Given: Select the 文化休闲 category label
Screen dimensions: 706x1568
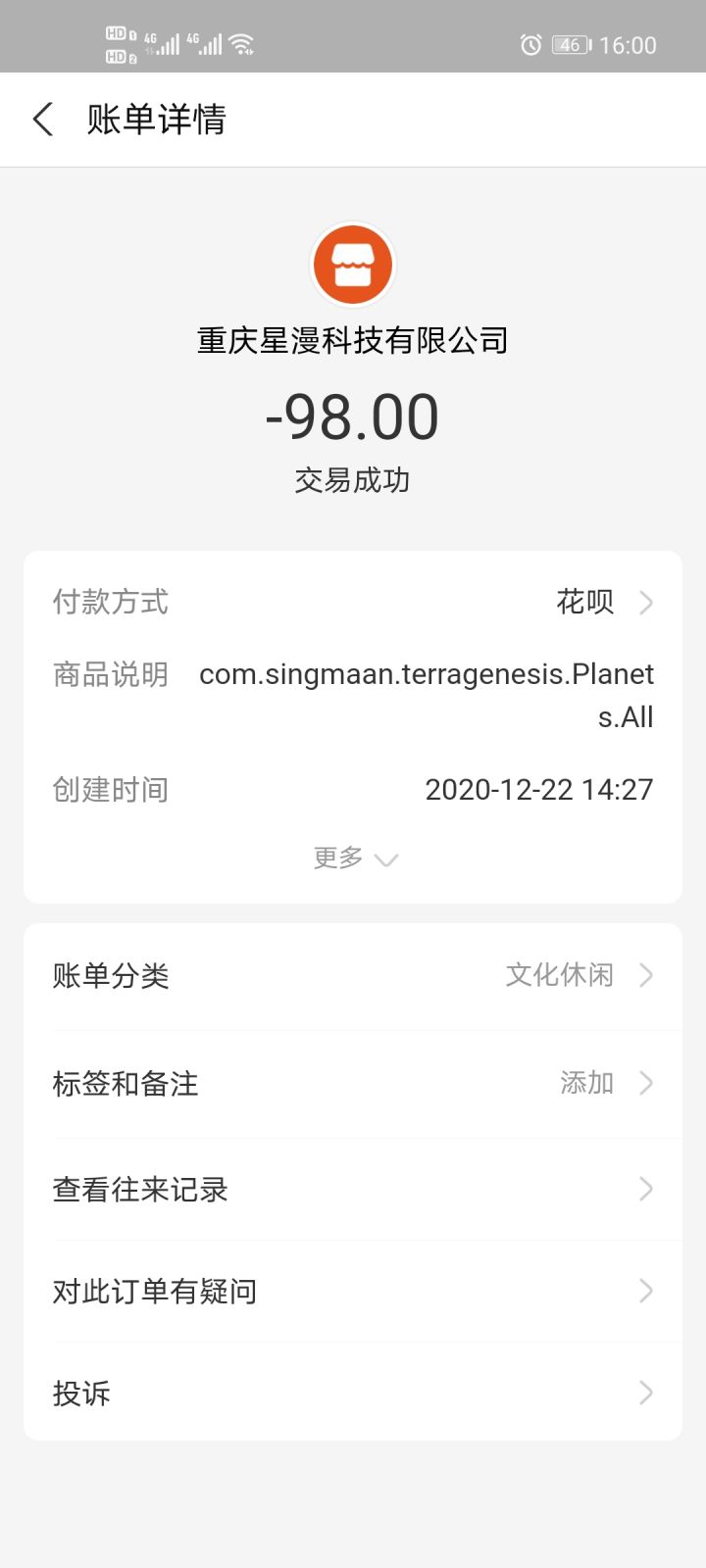Looking at the screenshot, I should pyautogui.click(x=561, y=975).
